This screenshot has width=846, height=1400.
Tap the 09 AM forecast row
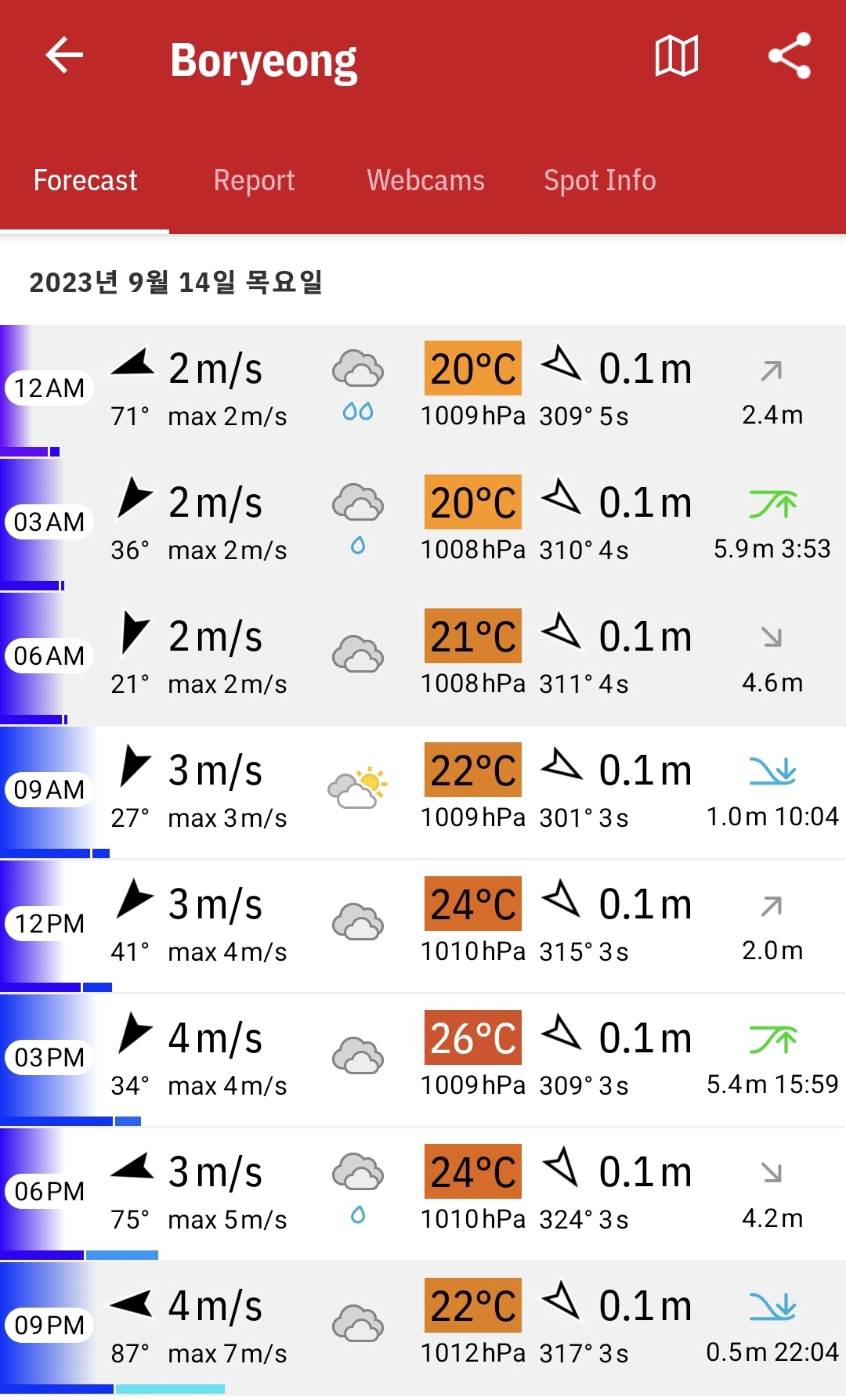[x=423, y=793]
